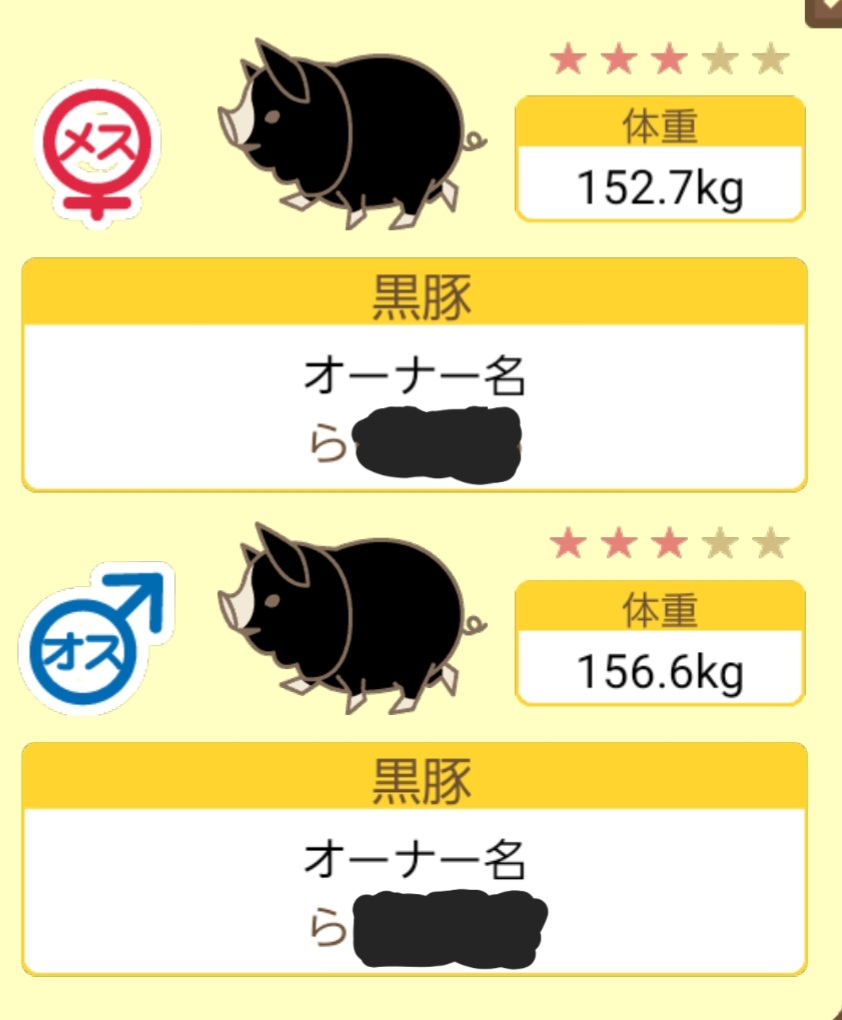
Task: Close the pig list with the brown corner button
Action: [x=826, y=10]
